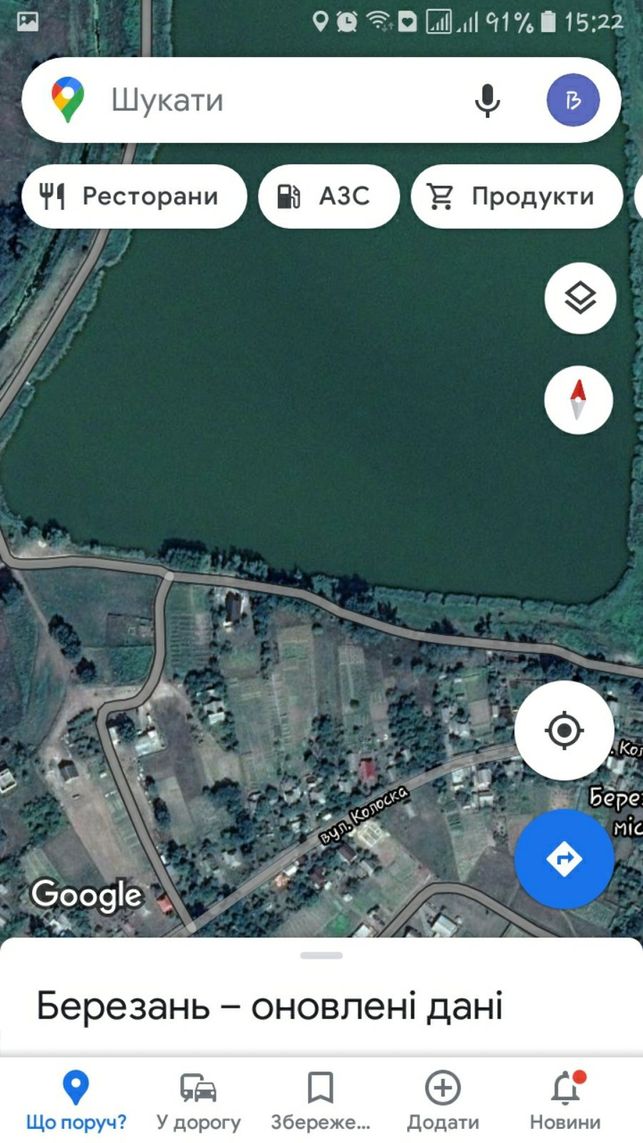The height and width of the screenshot is (1143, 643).
Task: Open the map layers button
Action: click(x=580, y=298)
